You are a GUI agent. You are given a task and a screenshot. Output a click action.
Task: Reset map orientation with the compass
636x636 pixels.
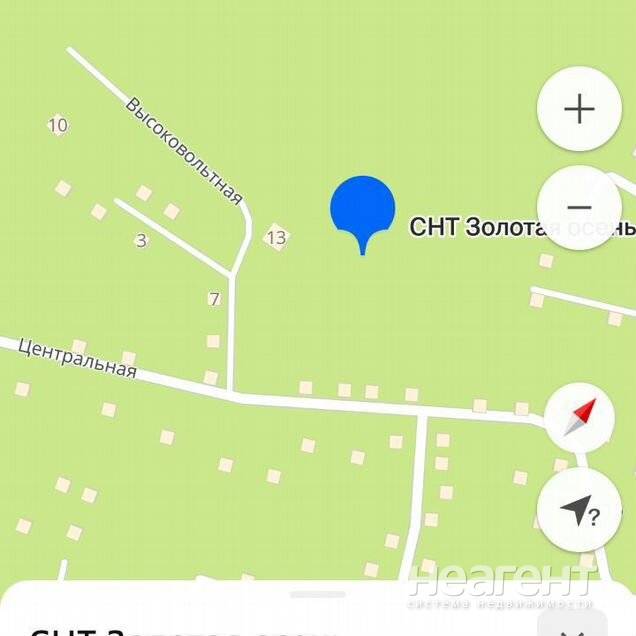pos(580,418)
